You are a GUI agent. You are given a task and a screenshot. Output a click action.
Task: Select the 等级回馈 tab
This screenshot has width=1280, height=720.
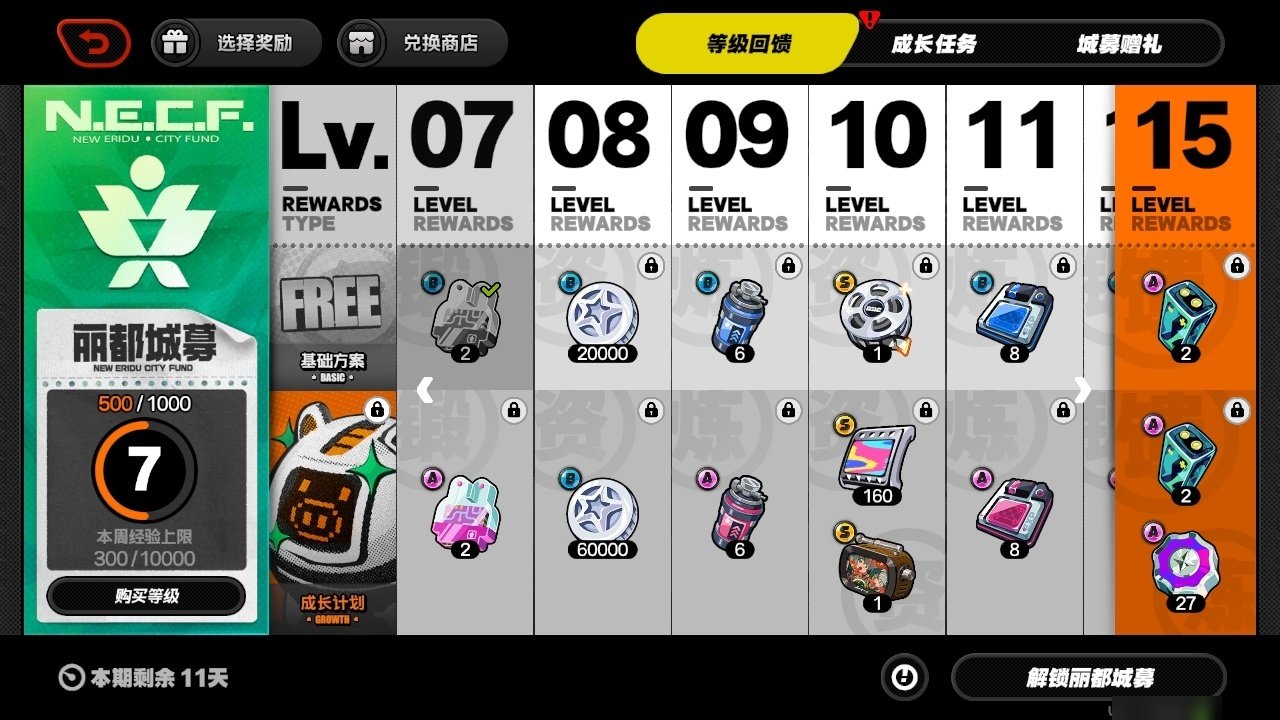click(x=748, y=44)
